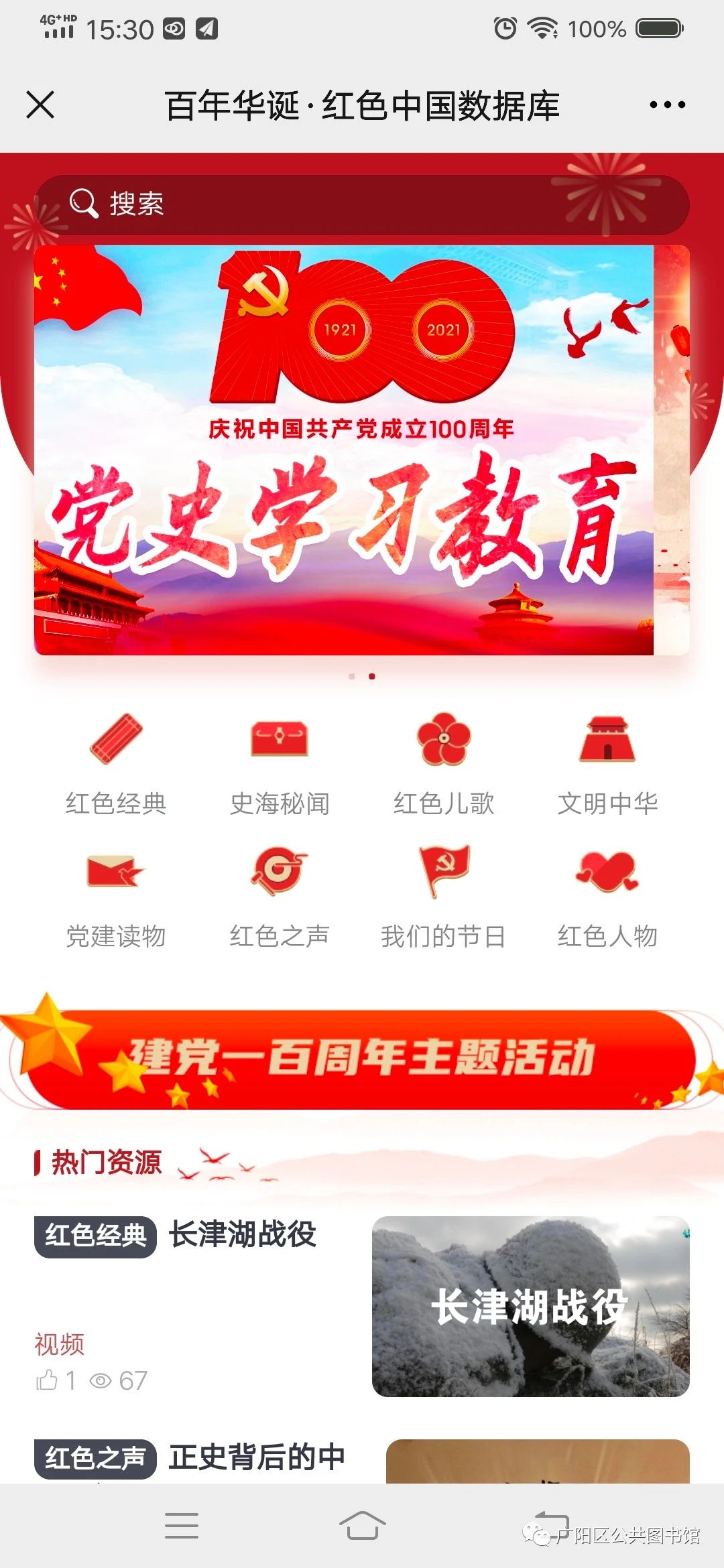724x1568 pixels.
Task: Open the system menu button with three lines
Action: tap(182, 1526)
